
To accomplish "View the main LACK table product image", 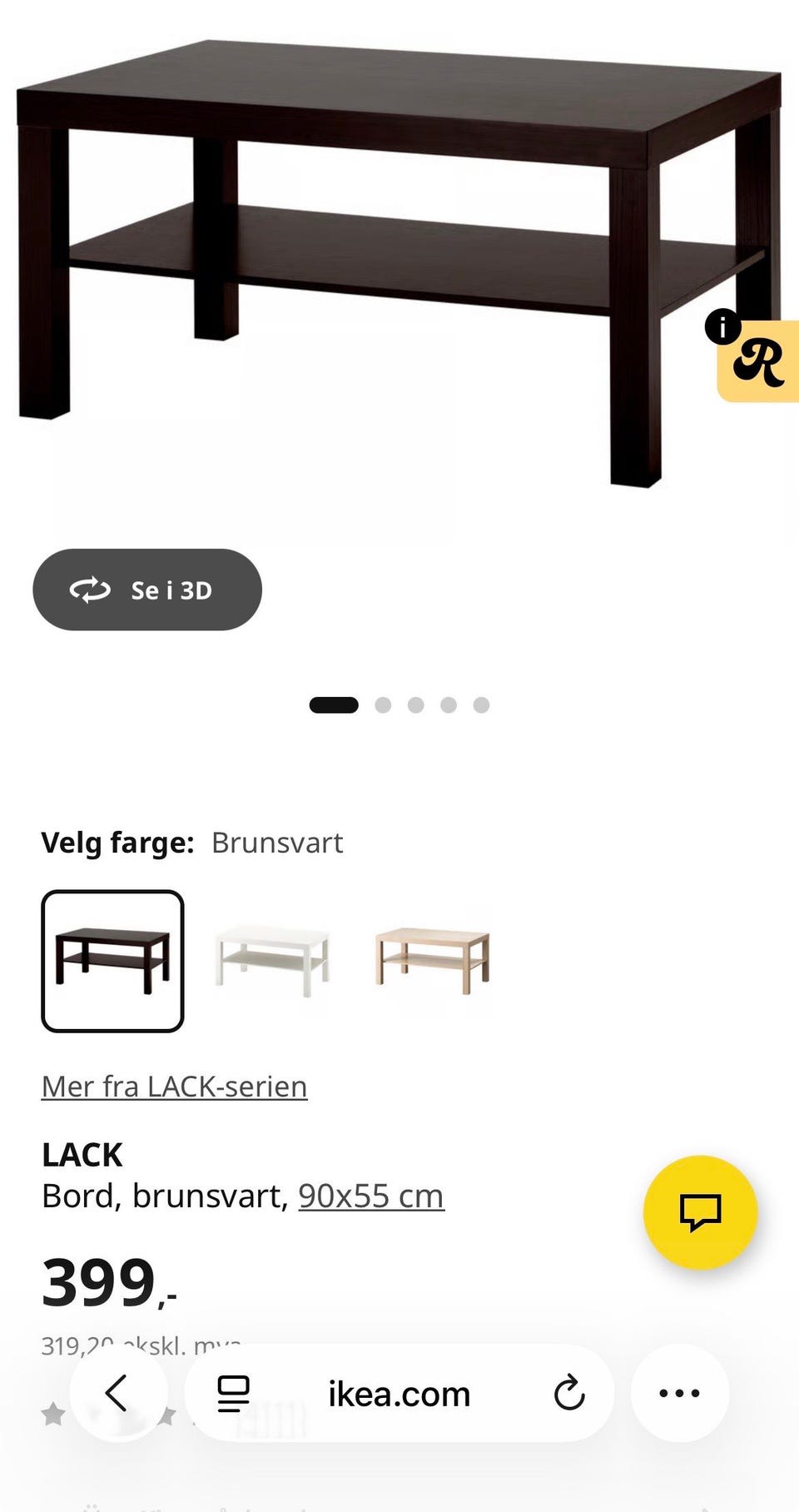I will [x=399, y=262].
